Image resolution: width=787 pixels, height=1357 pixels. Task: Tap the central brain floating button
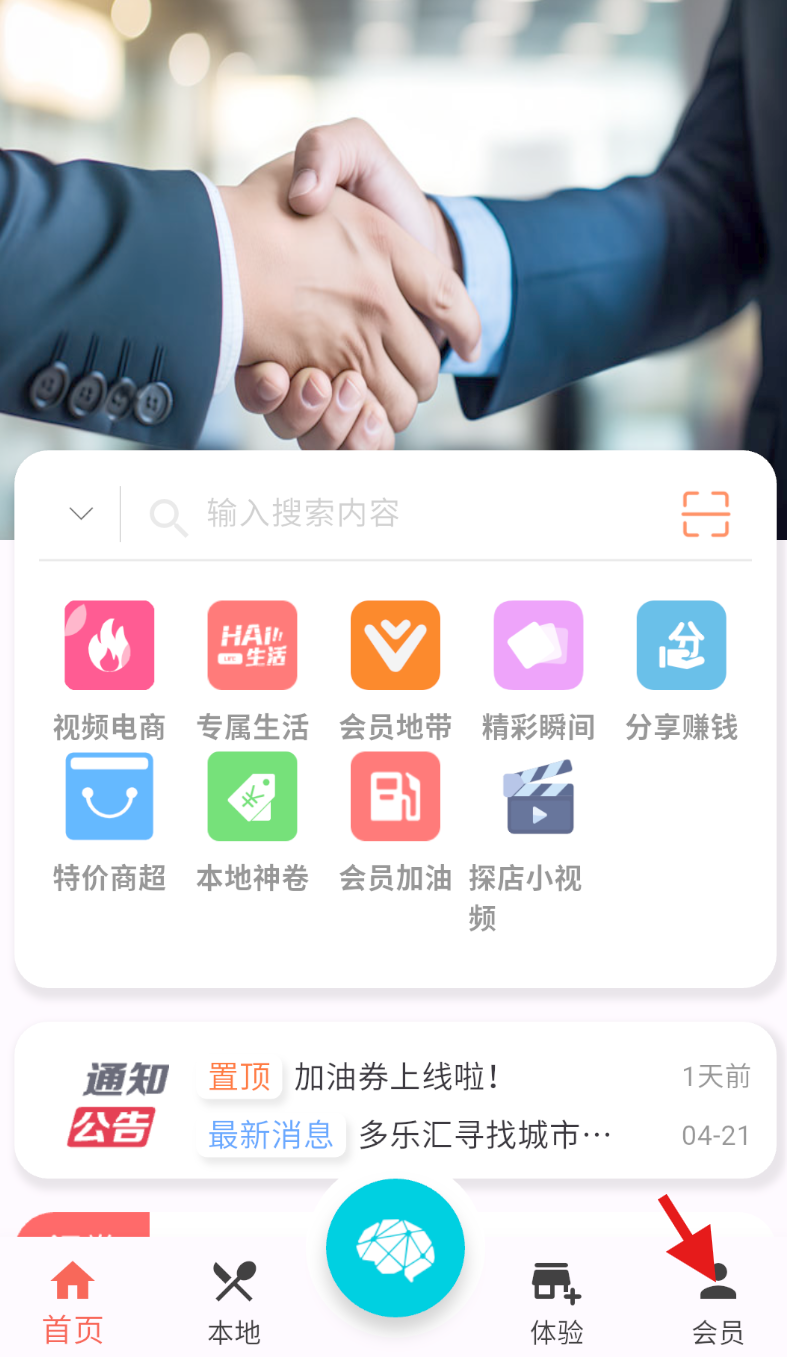pyautogui.click(x=395, y=1248)
